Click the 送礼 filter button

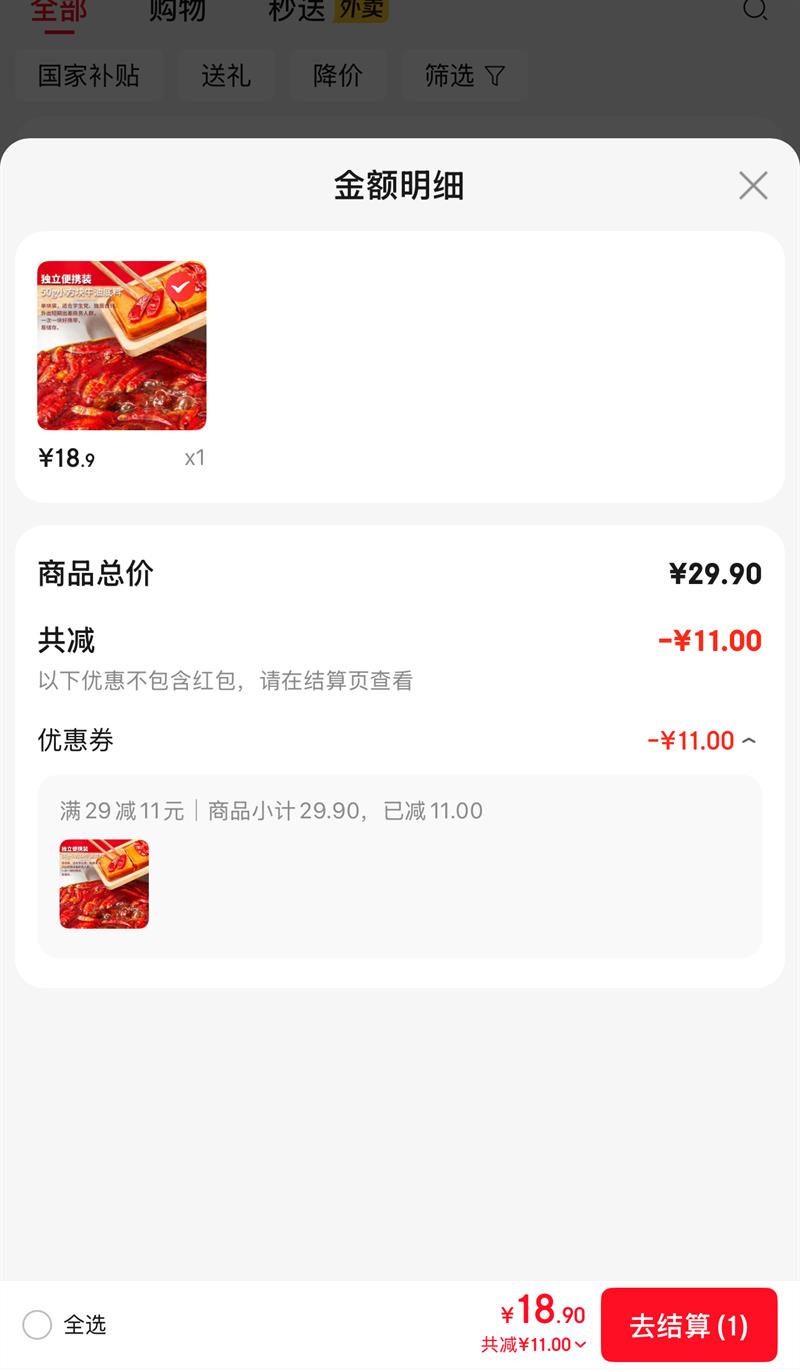[x=226, y=75]
